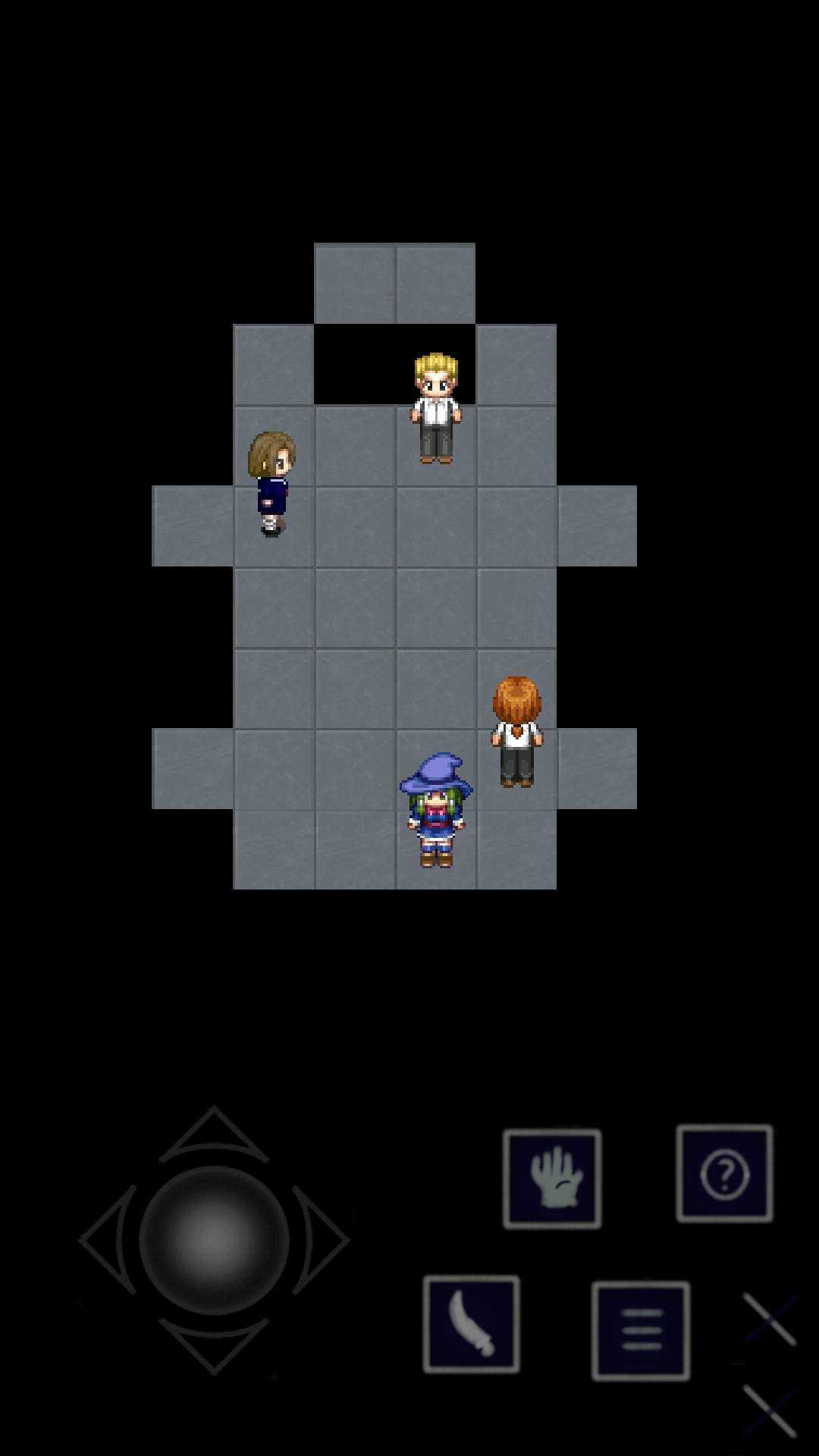Move down with the D-pad arrow

point(213,1346)
